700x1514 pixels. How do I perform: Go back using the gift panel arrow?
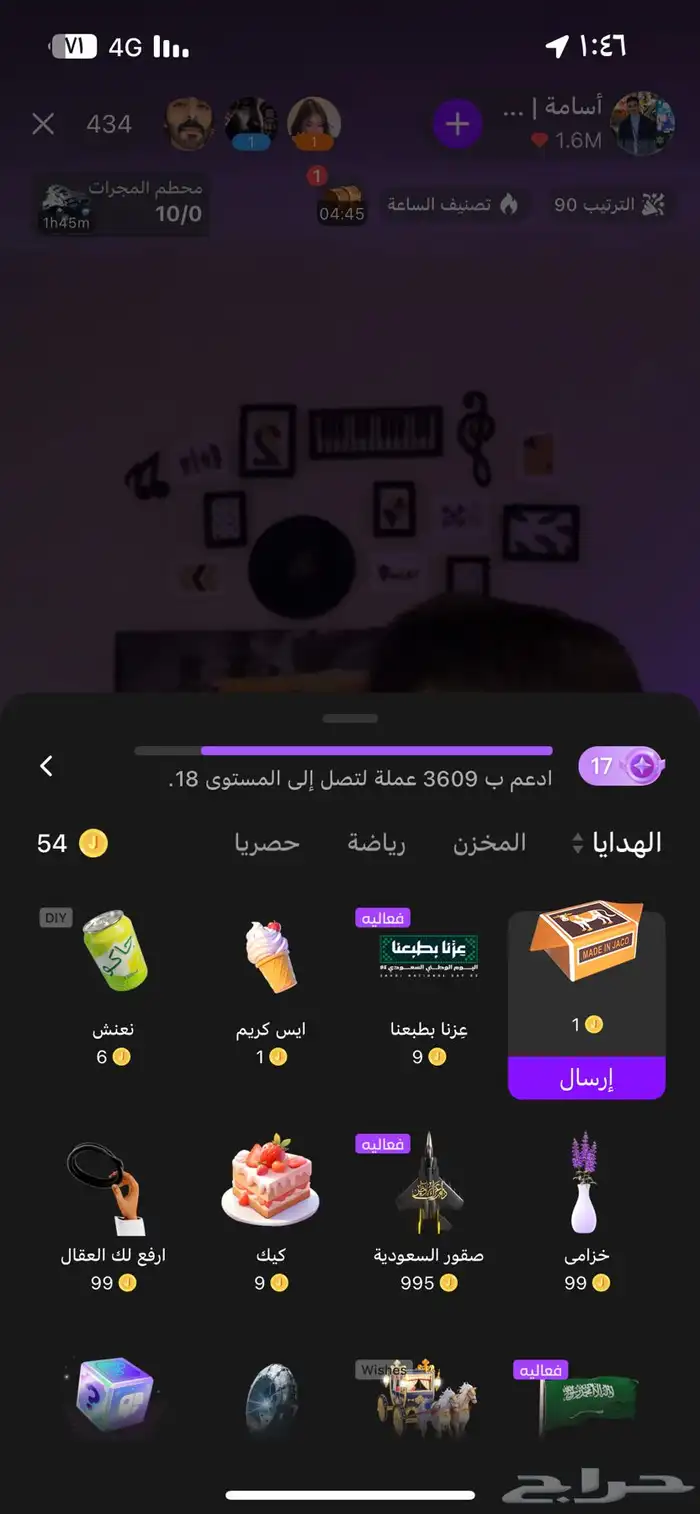[x=47, y=766]
